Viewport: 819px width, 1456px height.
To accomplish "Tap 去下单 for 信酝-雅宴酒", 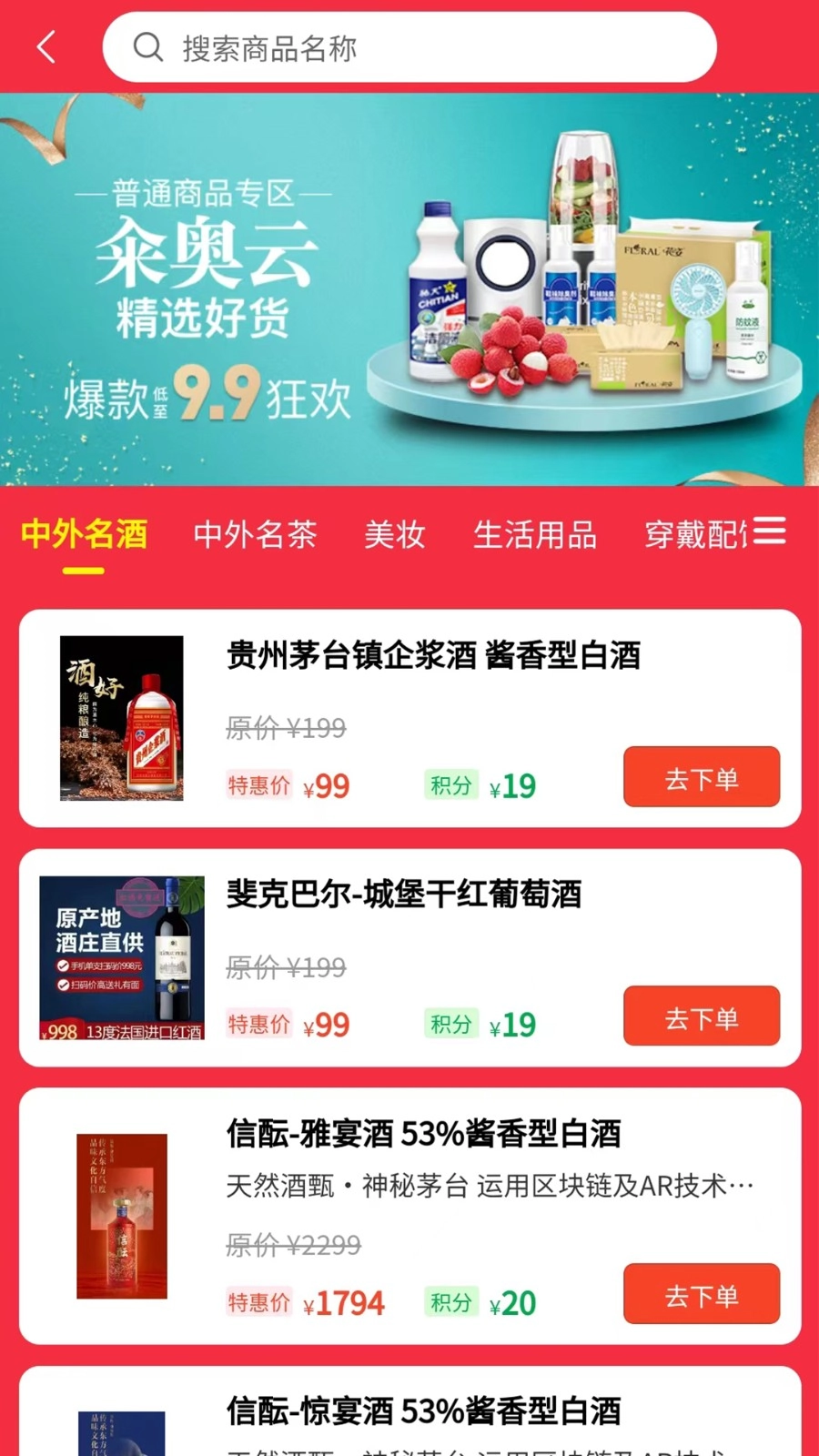I will (x=701, y=1295).
